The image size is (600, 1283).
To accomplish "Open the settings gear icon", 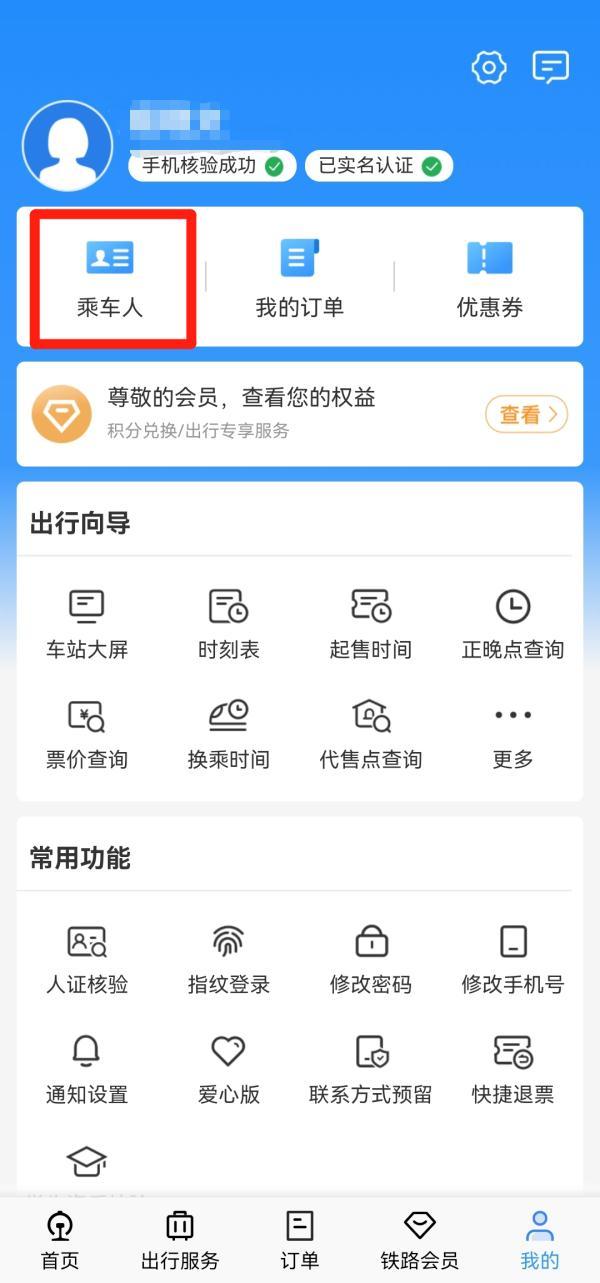I will click(x=489, y=68).
